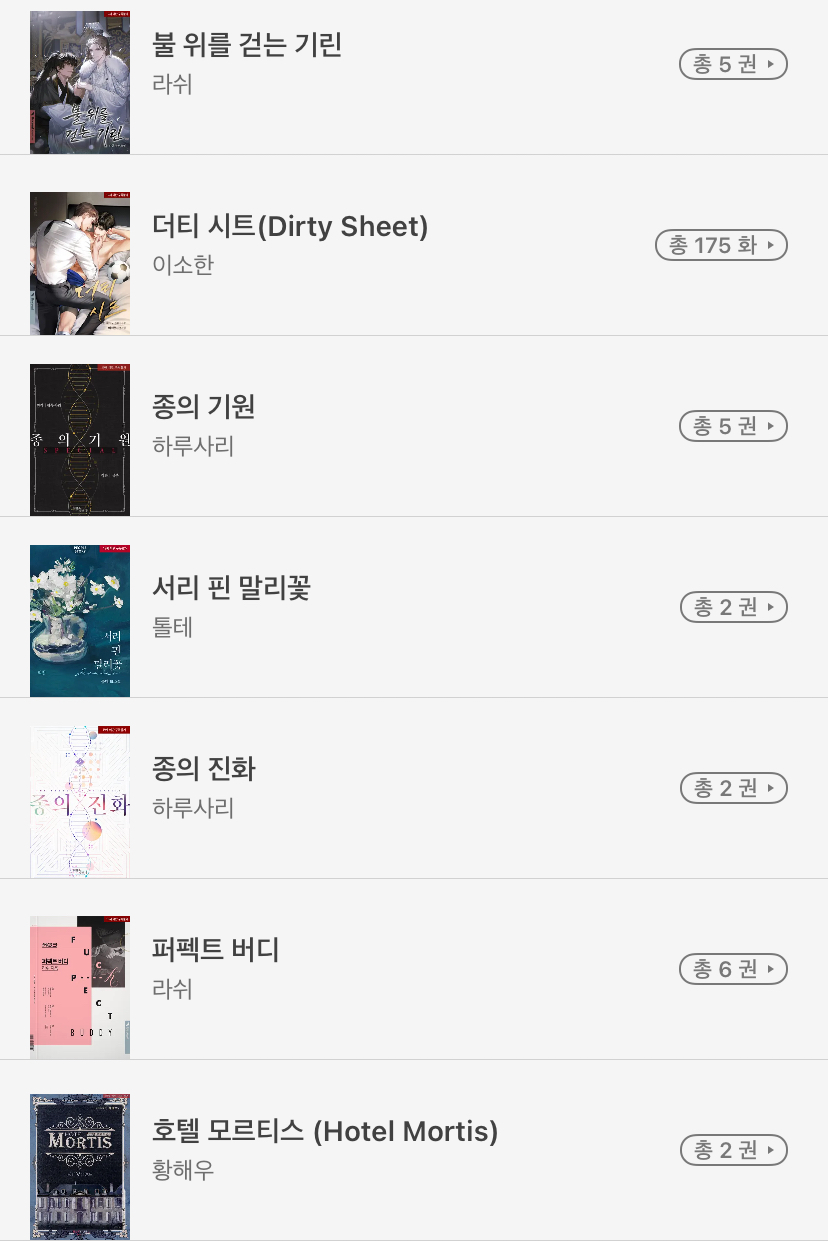This screenshot has height=1241, width=828.
Task: Show all 175 episodes of 더티 시트
Action: coord(721,245)
